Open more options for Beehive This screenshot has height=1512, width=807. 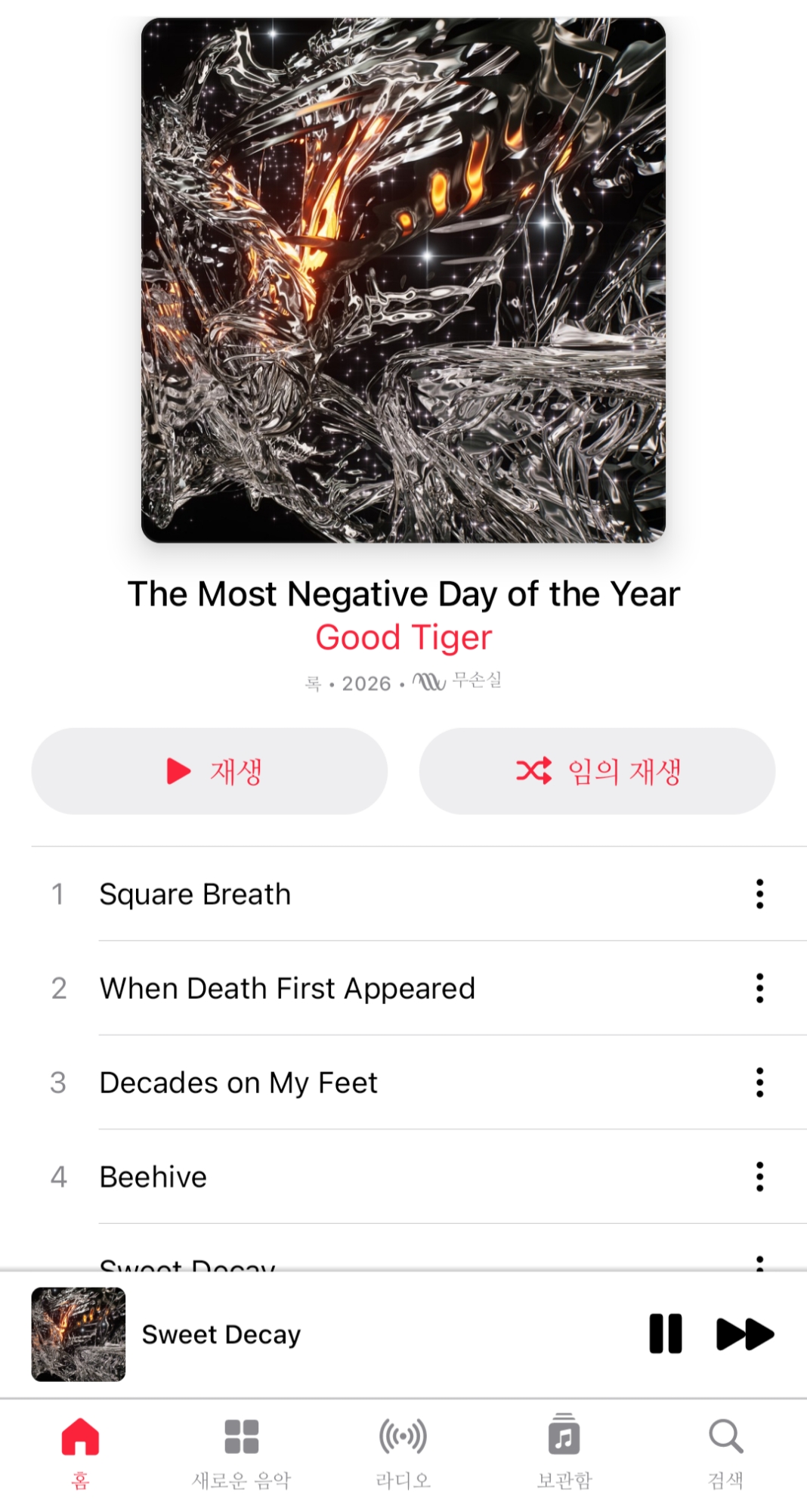pos(759,1177)
